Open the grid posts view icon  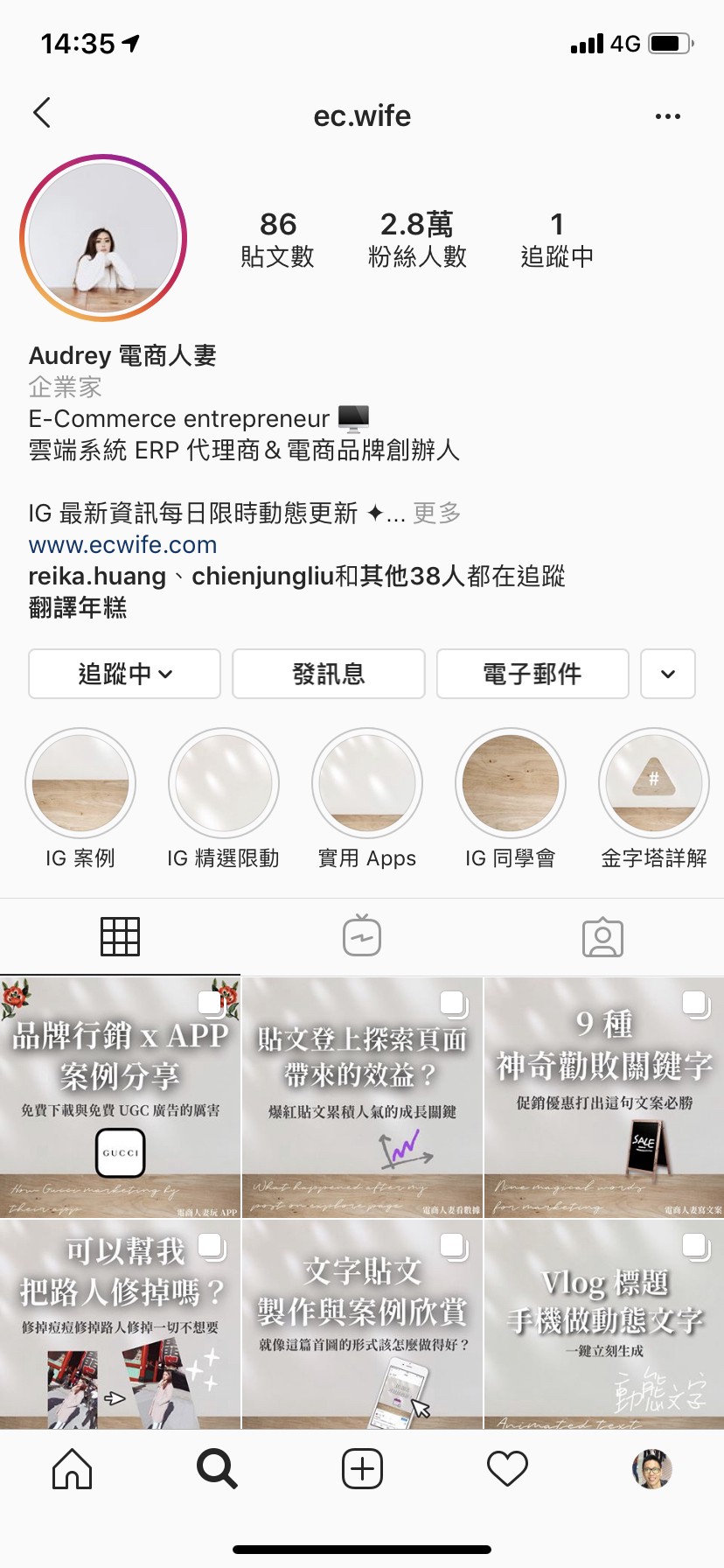pos(121,934)
